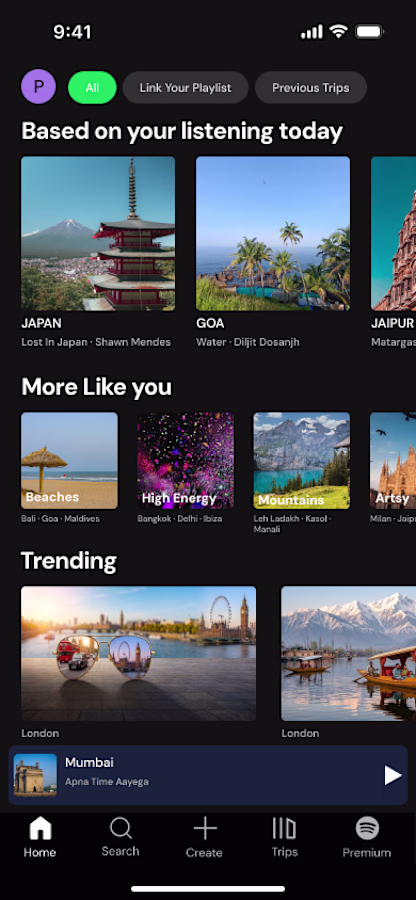Select the All filter chip
Viewport: 416px width, 900px height.
[x=92, y=88]
